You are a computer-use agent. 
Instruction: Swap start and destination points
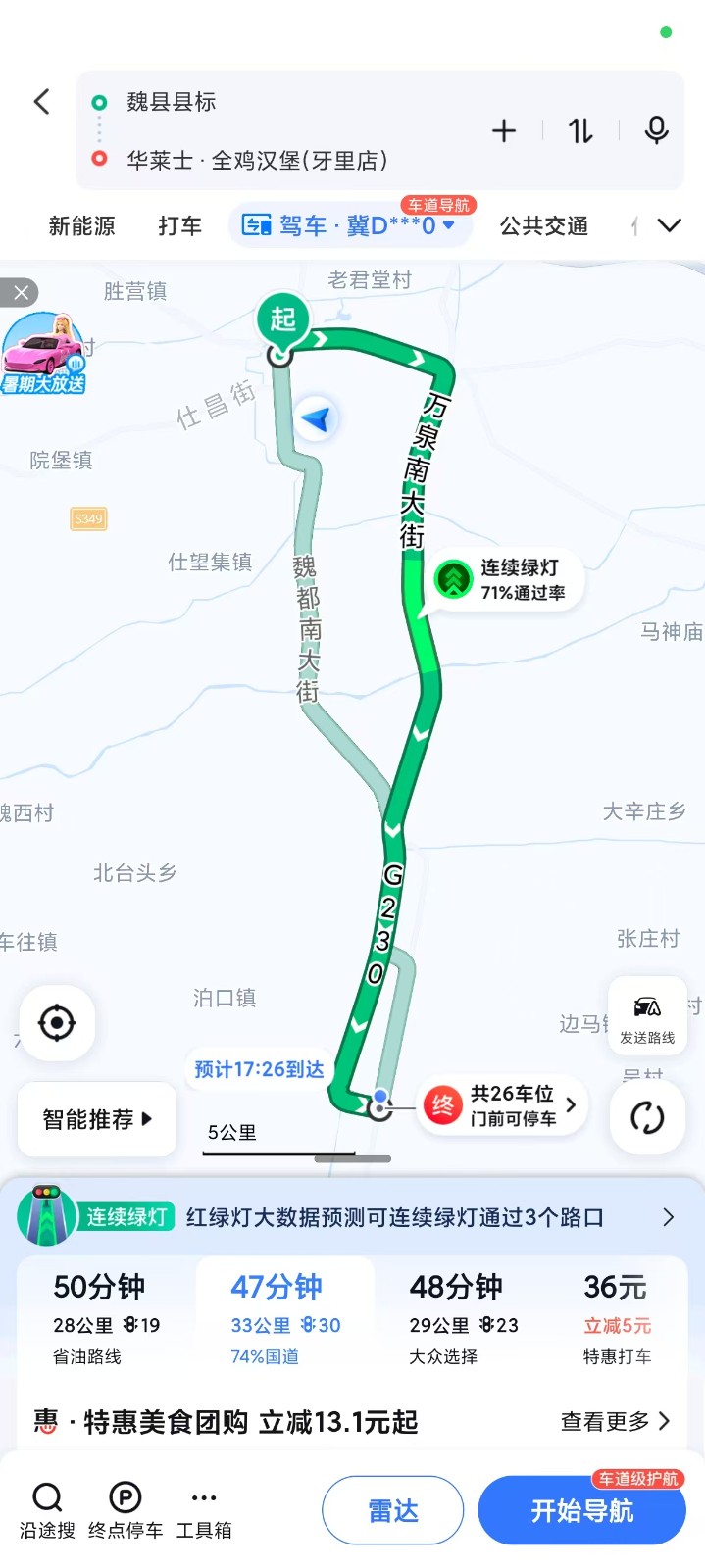coord(580,130)
